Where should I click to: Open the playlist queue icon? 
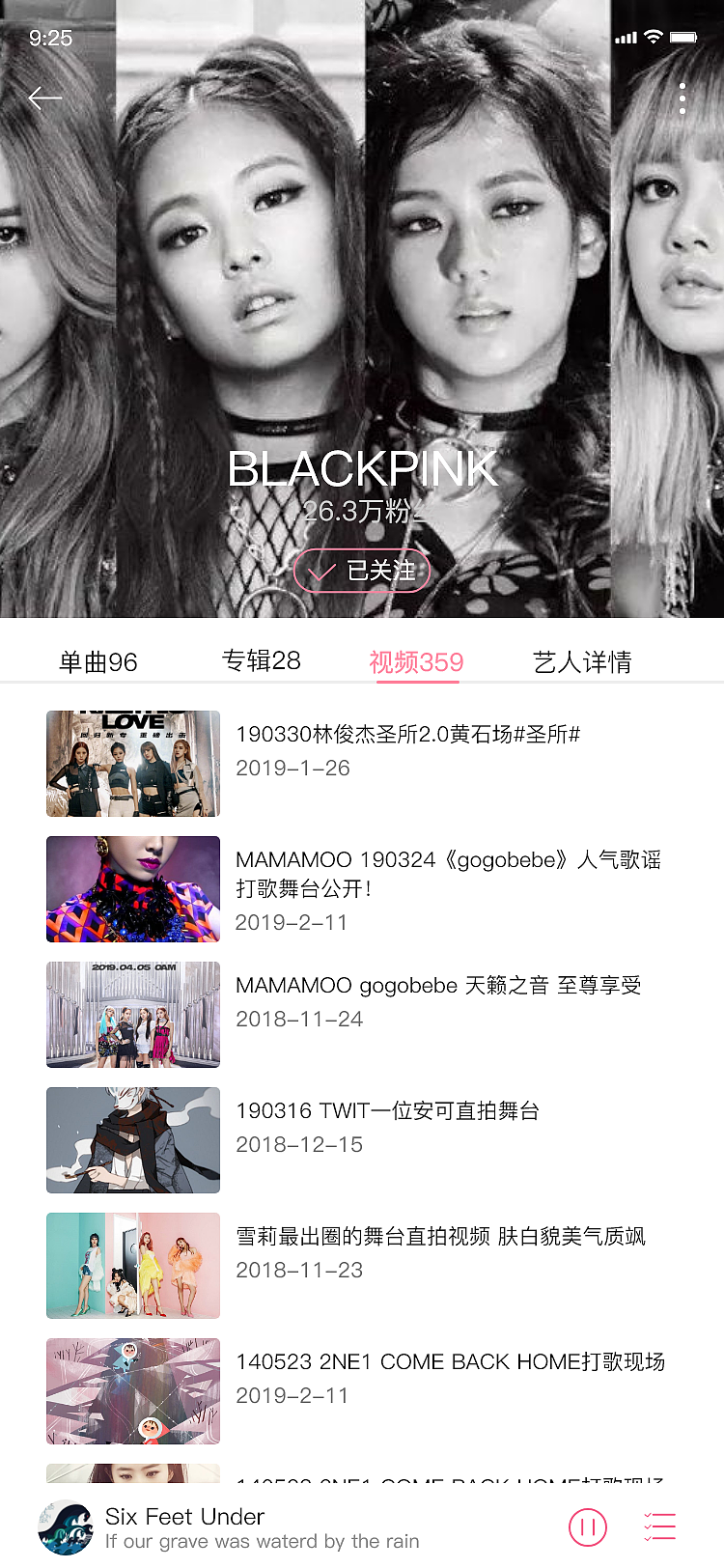(660, 1527)
